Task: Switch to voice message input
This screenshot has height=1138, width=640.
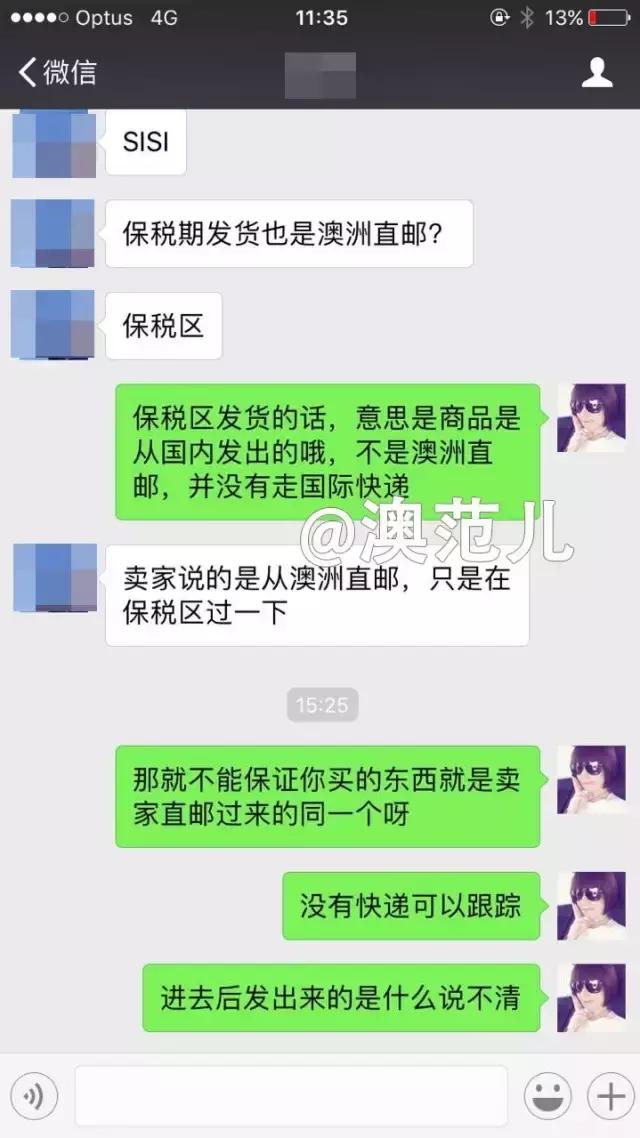Action: (33, 1097)
